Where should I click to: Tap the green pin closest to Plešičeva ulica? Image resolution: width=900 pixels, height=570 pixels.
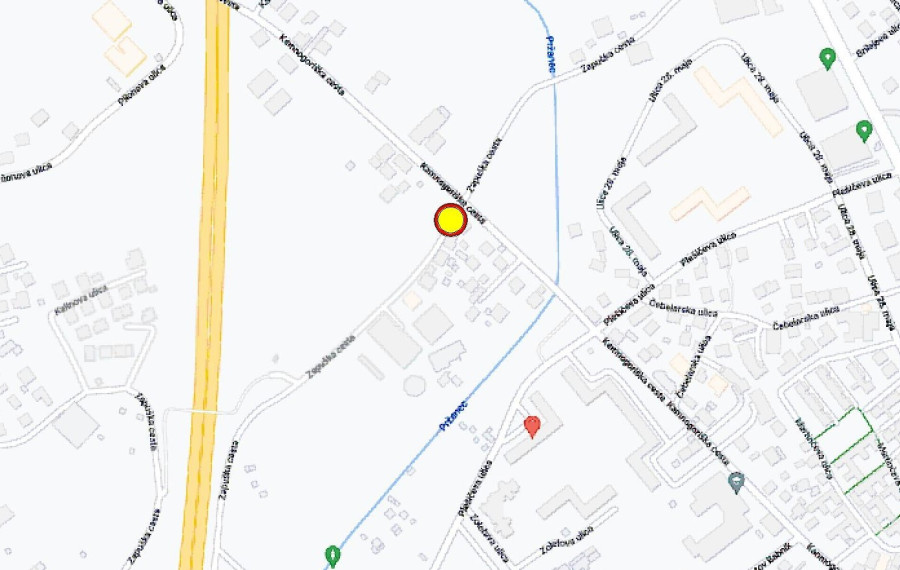click(864, 130)
